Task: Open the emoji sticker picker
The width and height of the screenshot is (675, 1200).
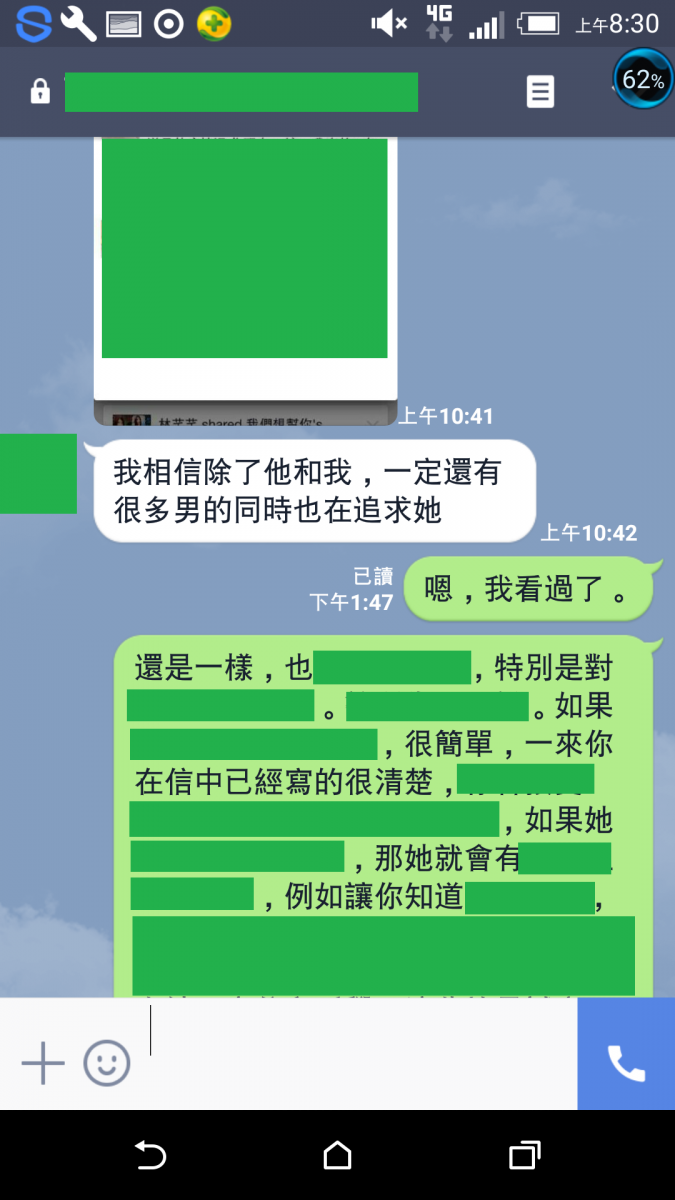Action: [x=107, y=1062]
